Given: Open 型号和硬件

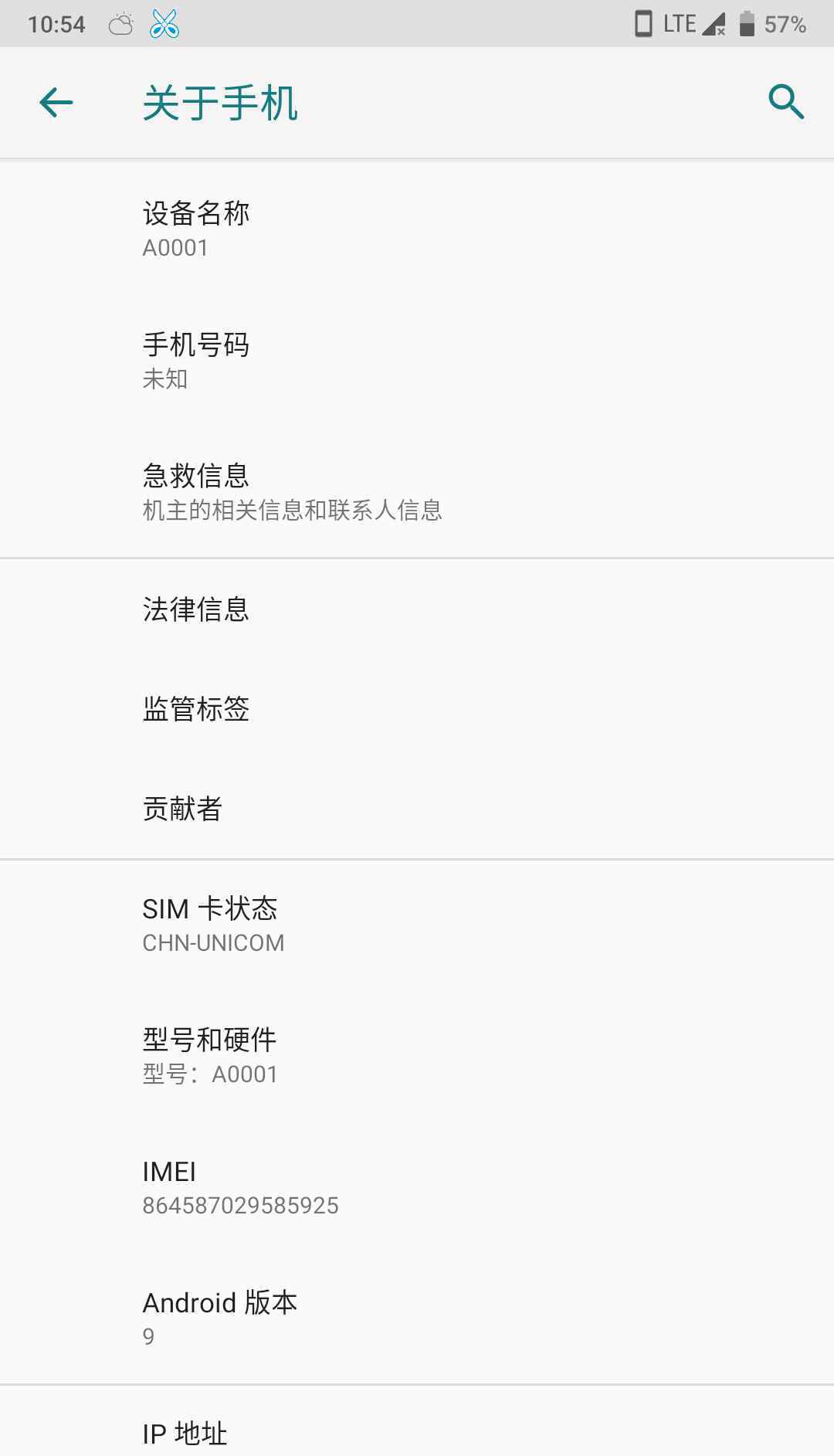Looking at the screenshot, I should point(417,1056).
